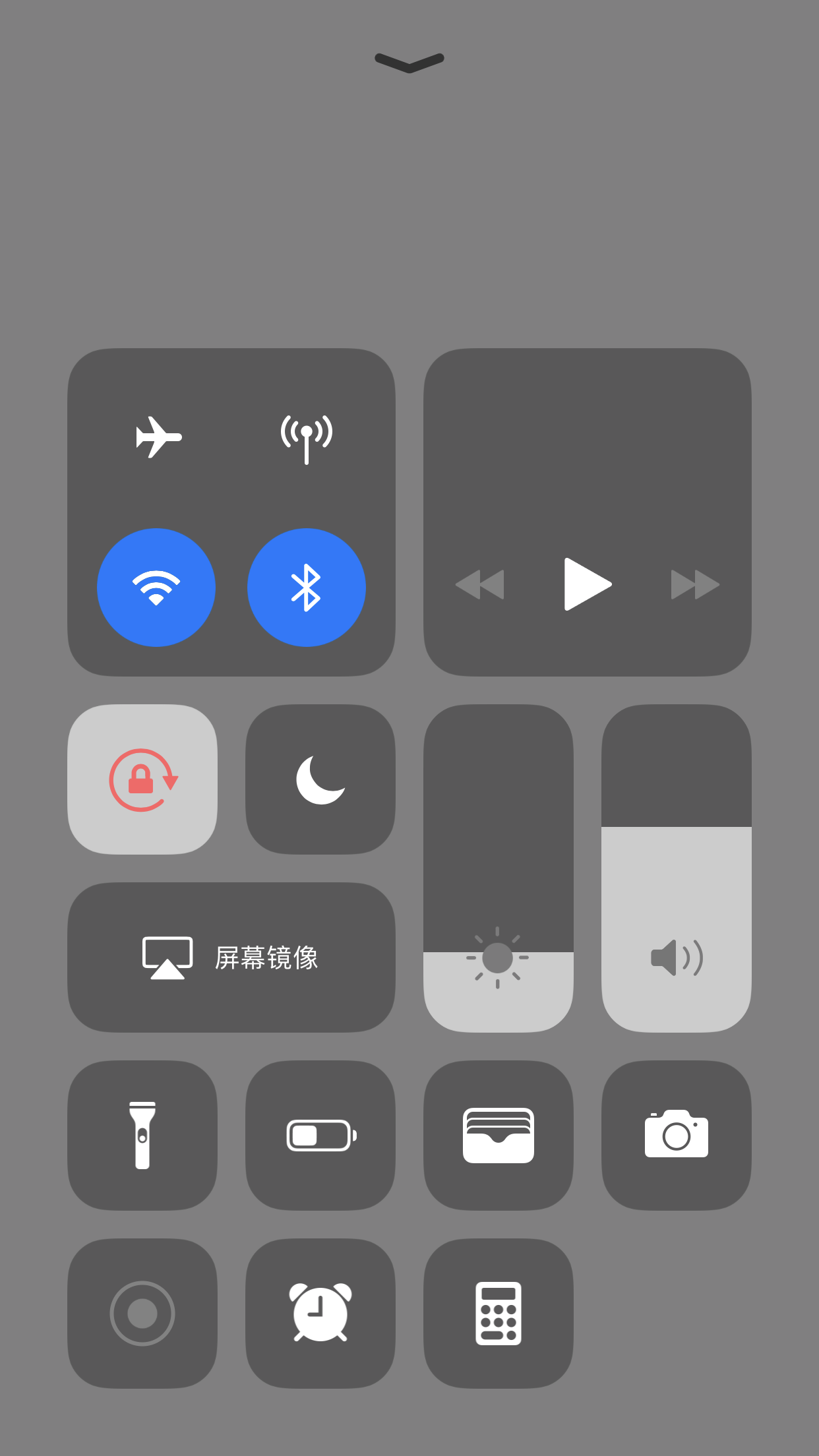Skip to the previous track
819x1456 pixels.
480,584
